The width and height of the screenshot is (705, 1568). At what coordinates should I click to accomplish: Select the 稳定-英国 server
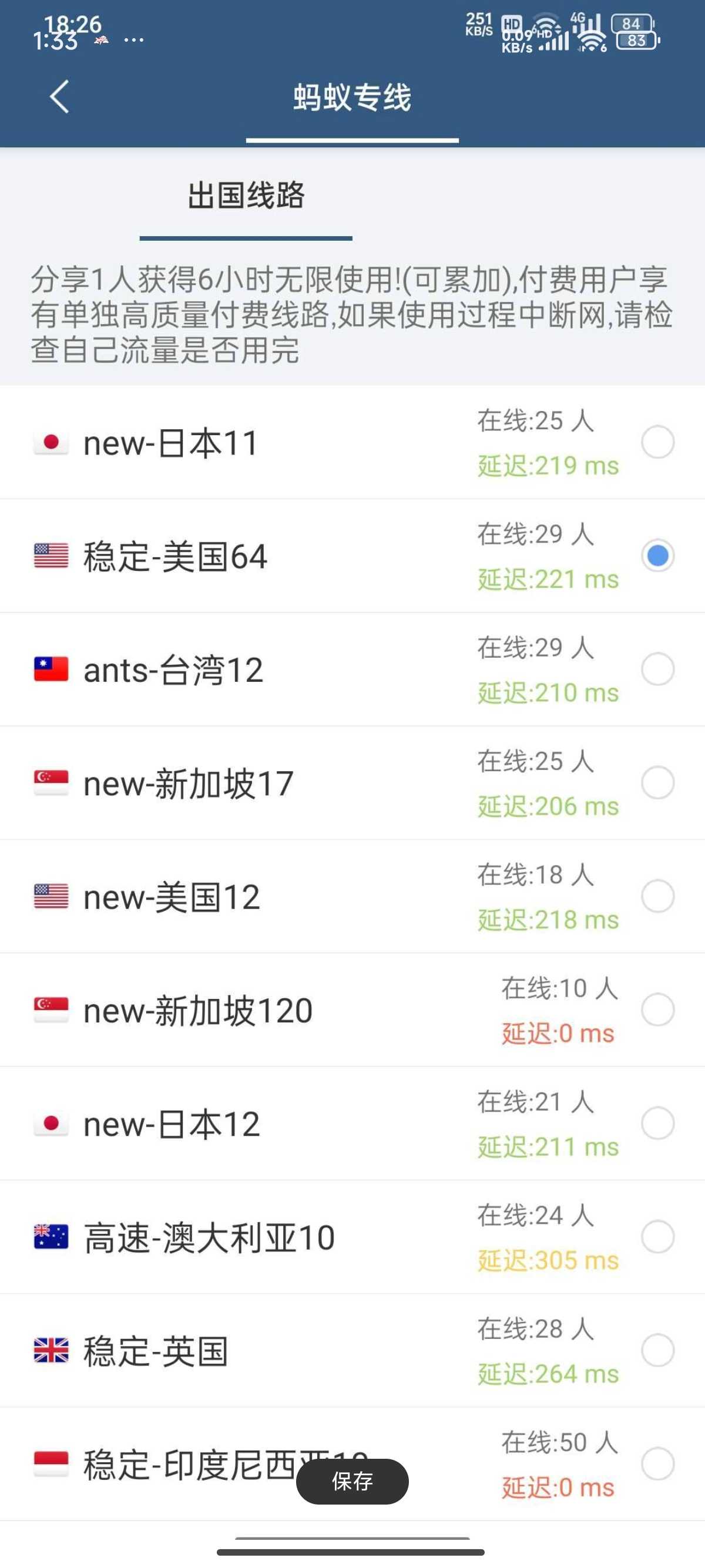click(352, 1351)
